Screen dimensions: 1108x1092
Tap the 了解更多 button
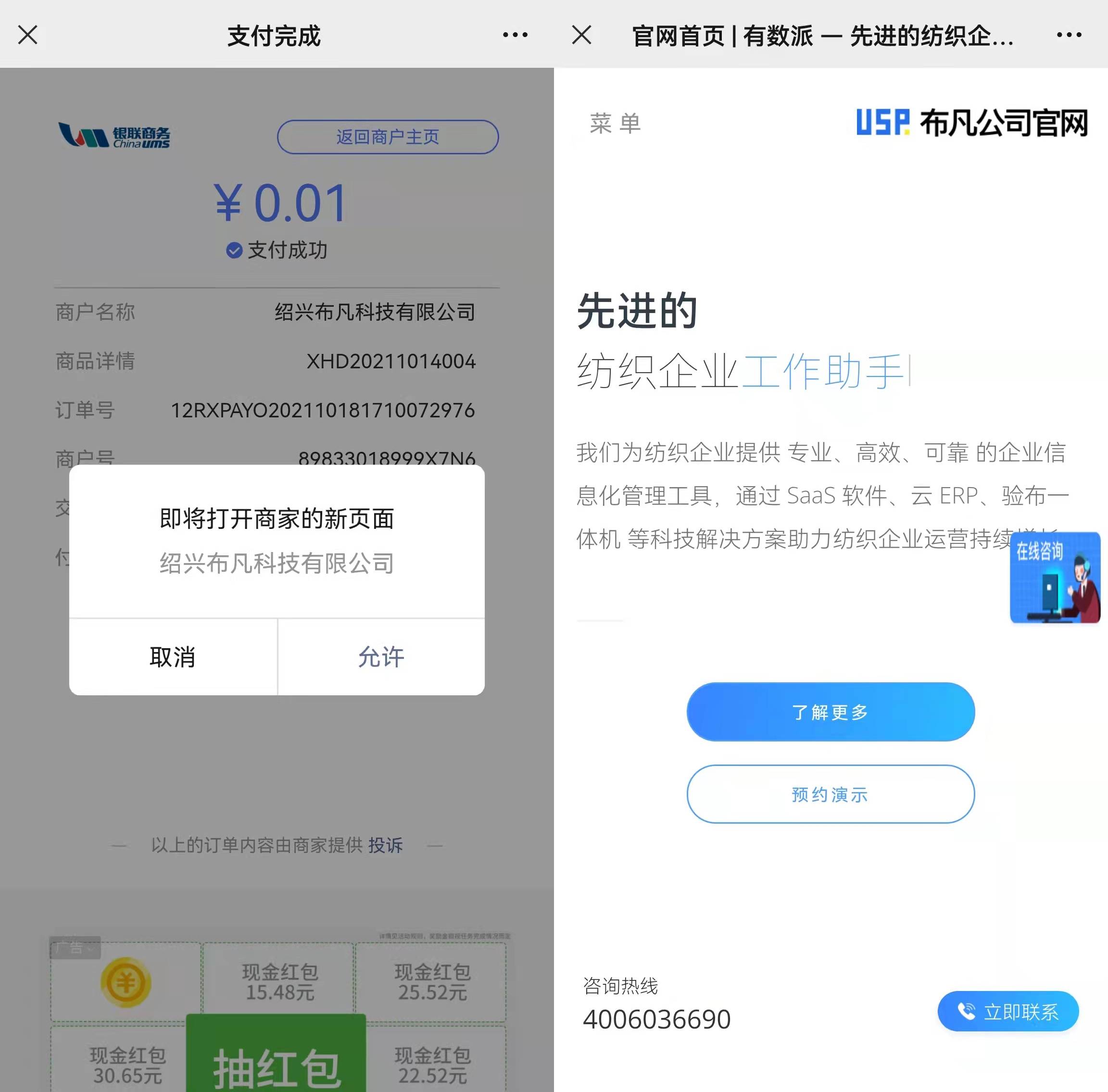coord(830,712)
